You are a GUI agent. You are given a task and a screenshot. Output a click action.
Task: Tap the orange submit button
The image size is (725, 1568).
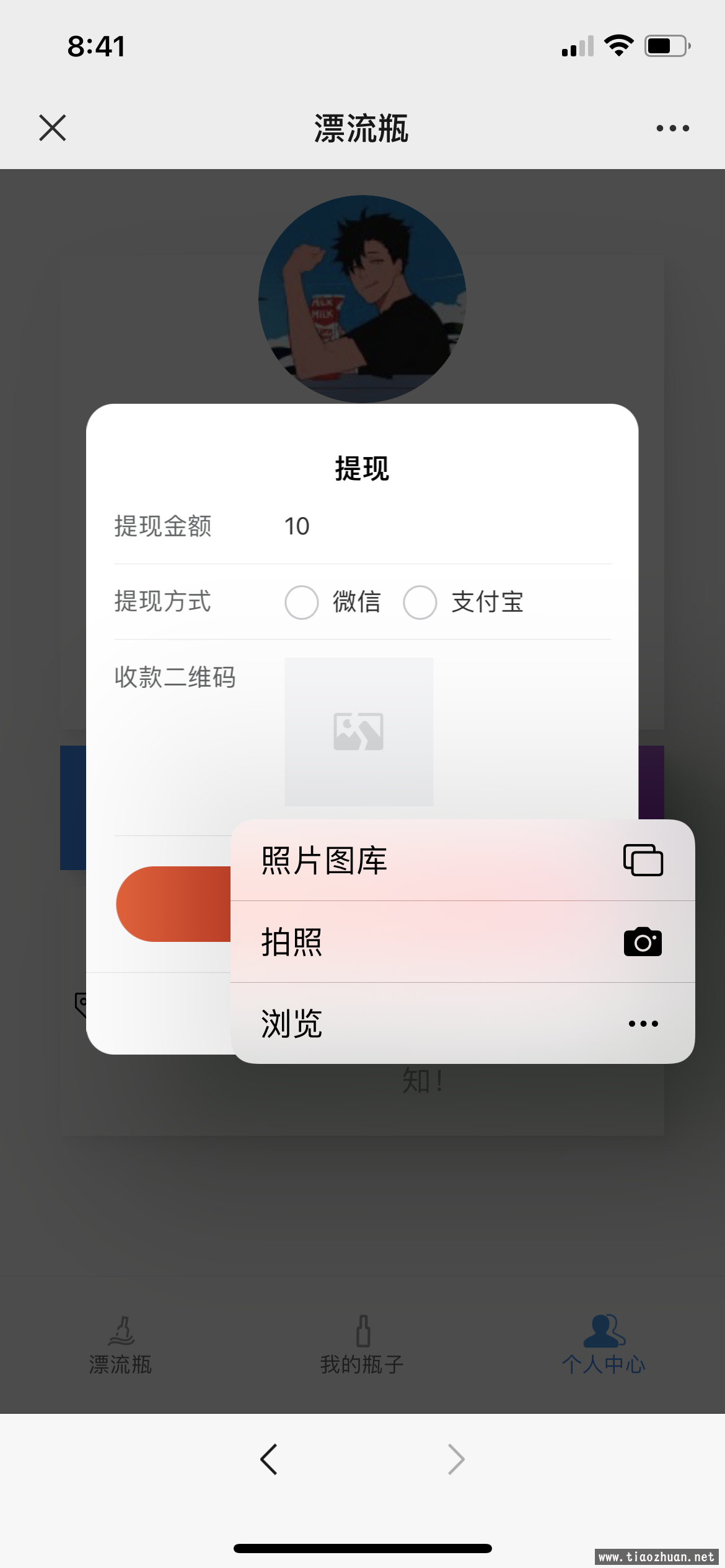[x=174, y=904]
